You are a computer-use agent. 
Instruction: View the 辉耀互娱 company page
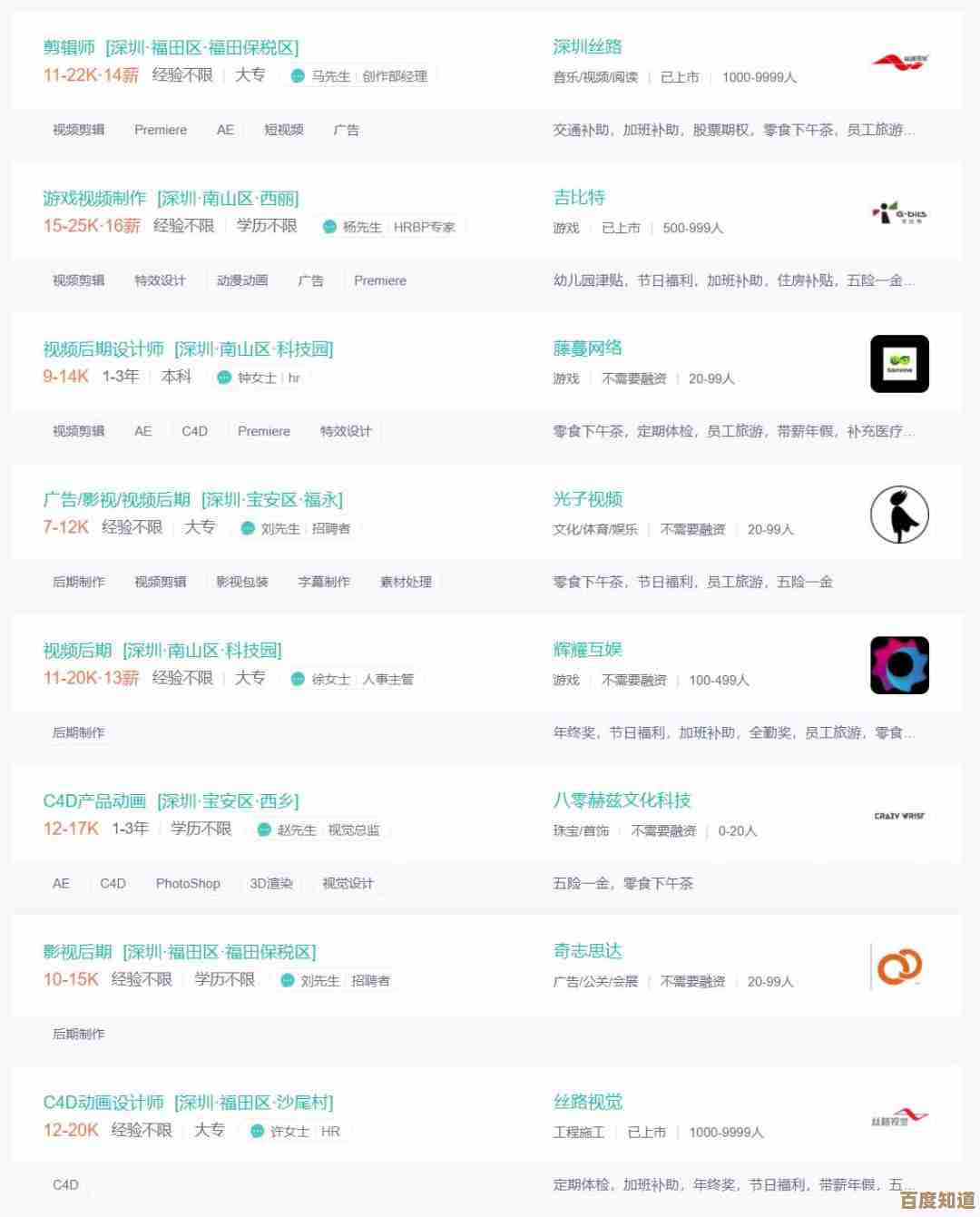pyautogui.click(x=587, y=649)
